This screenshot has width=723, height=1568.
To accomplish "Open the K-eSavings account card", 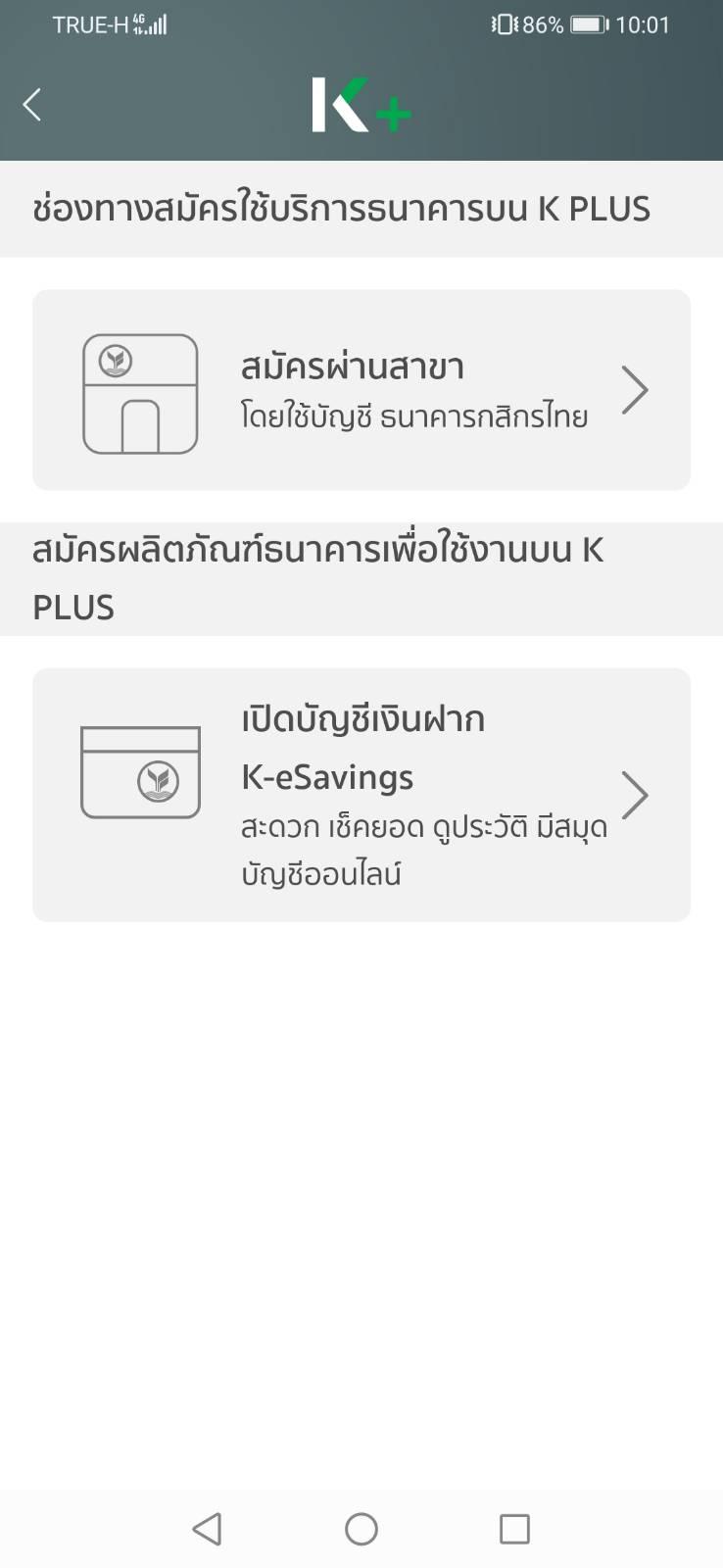I will point(361,795).
